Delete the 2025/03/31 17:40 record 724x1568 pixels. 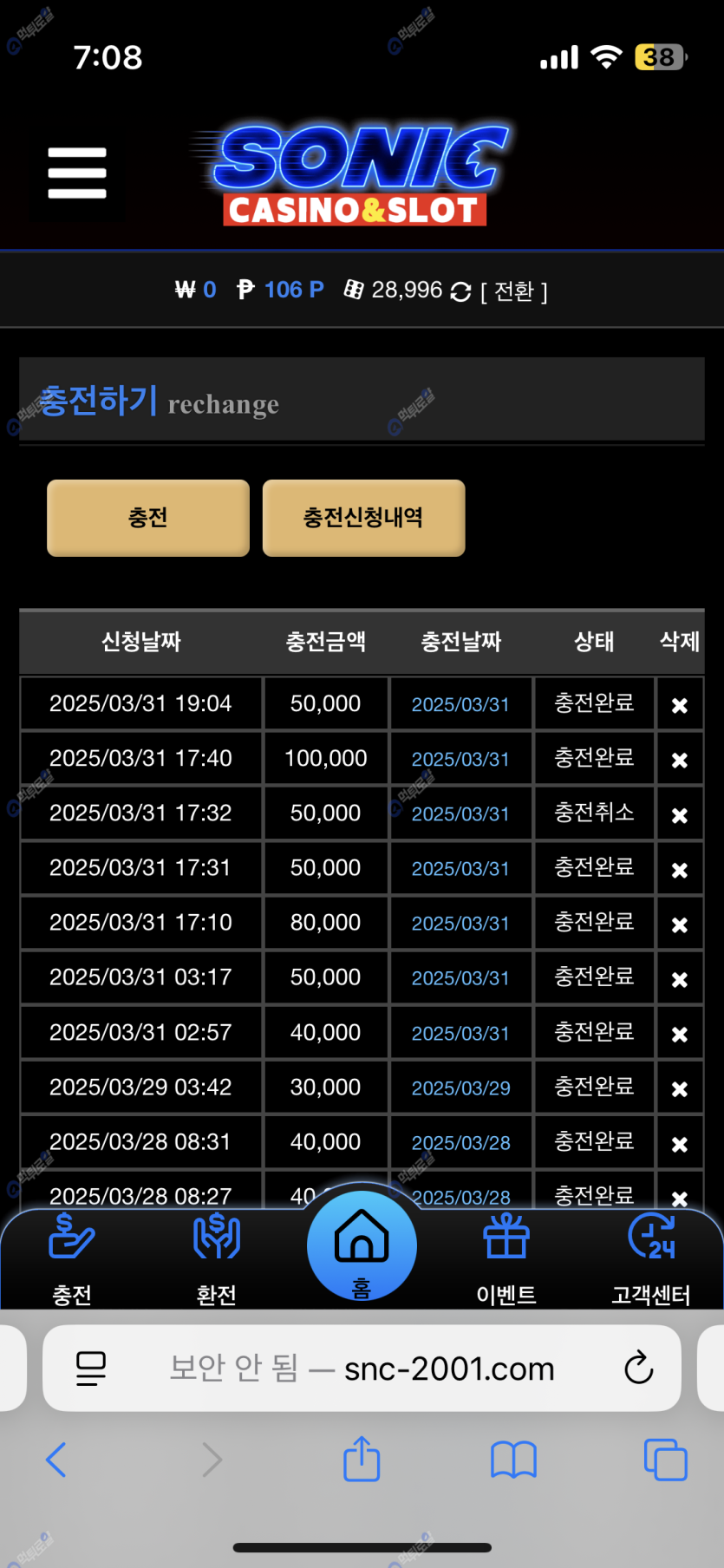tap(680, 760)
